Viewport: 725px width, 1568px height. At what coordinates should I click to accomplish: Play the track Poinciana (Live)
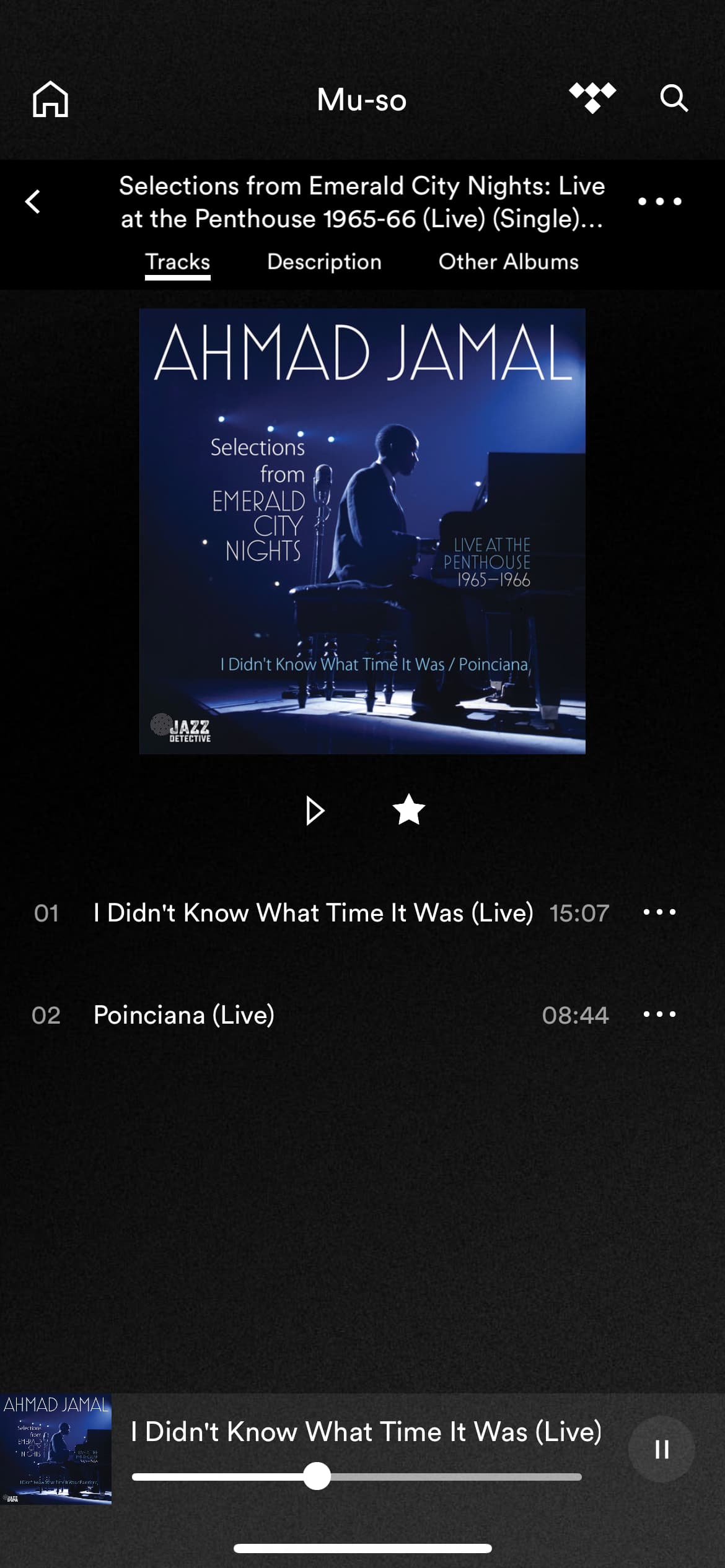point(184,1015)
